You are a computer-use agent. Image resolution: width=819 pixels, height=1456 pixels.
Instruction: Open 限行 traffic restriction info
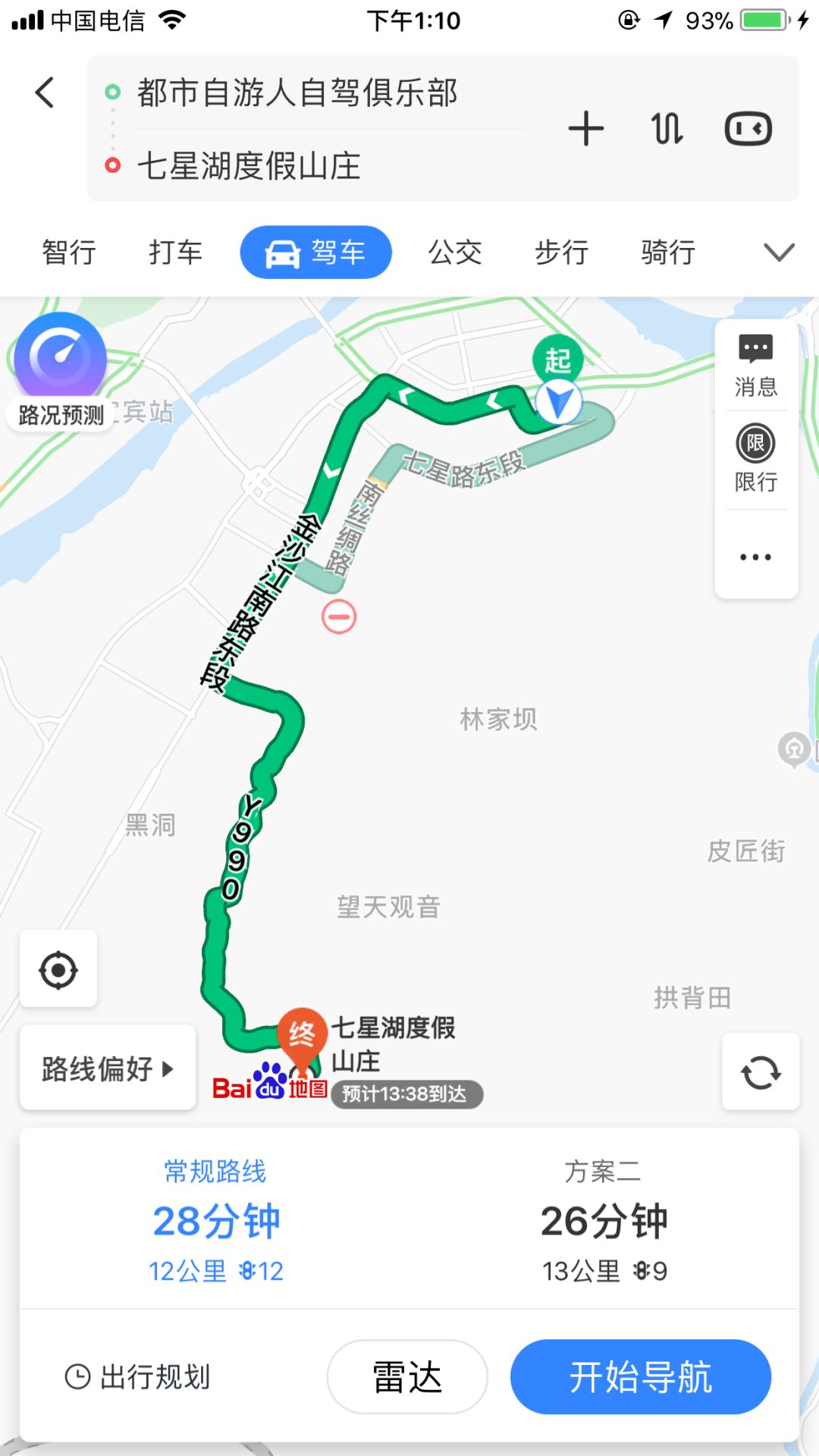point(756,459)
